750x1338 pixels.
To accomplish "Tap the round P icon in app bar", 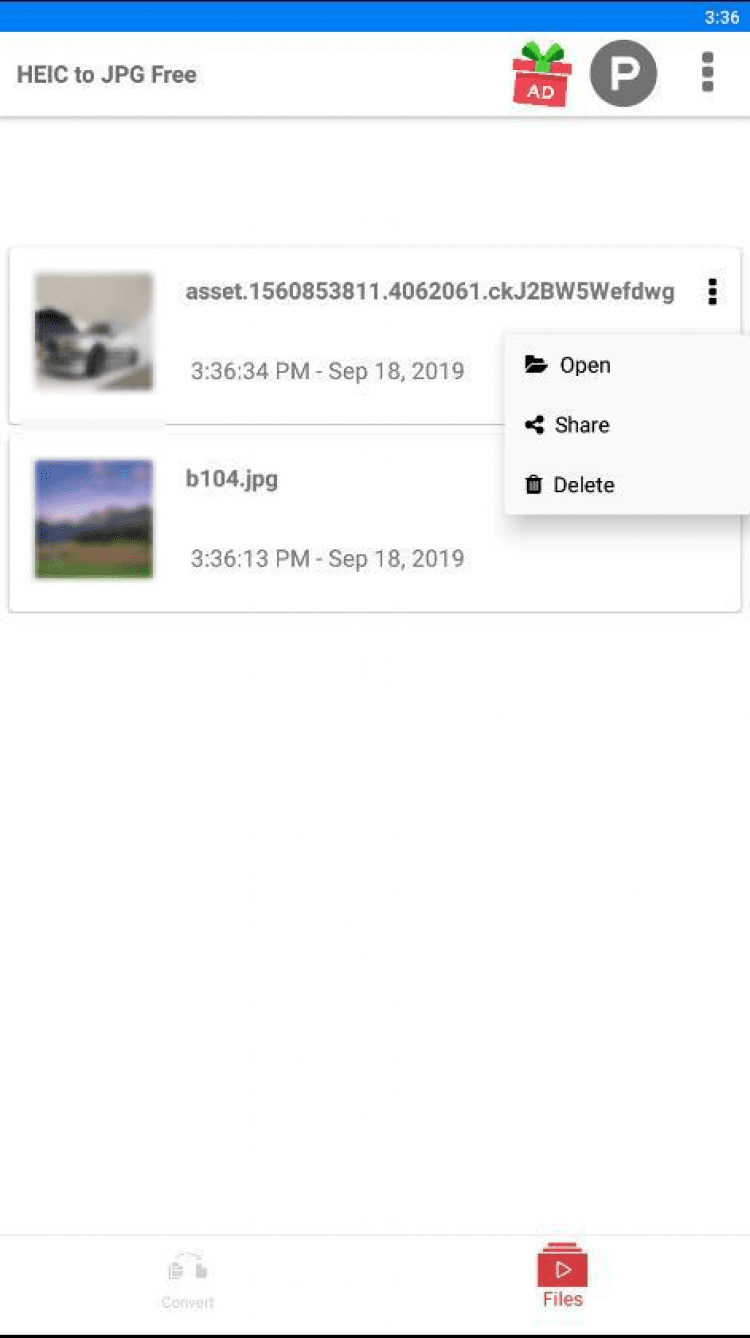I will [x=623, y=74].
